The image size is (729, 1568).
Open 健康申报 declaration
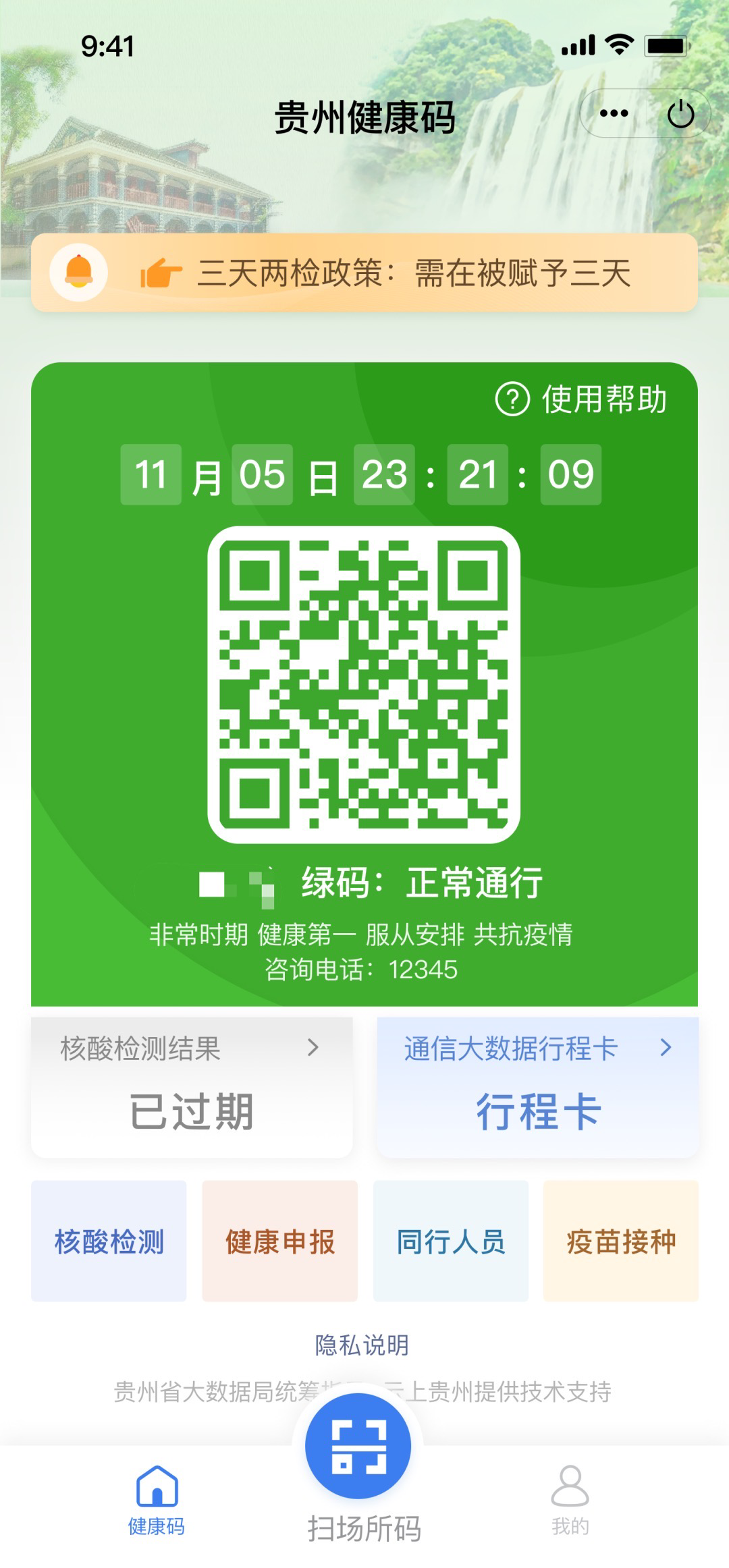tap(280, 1241)
